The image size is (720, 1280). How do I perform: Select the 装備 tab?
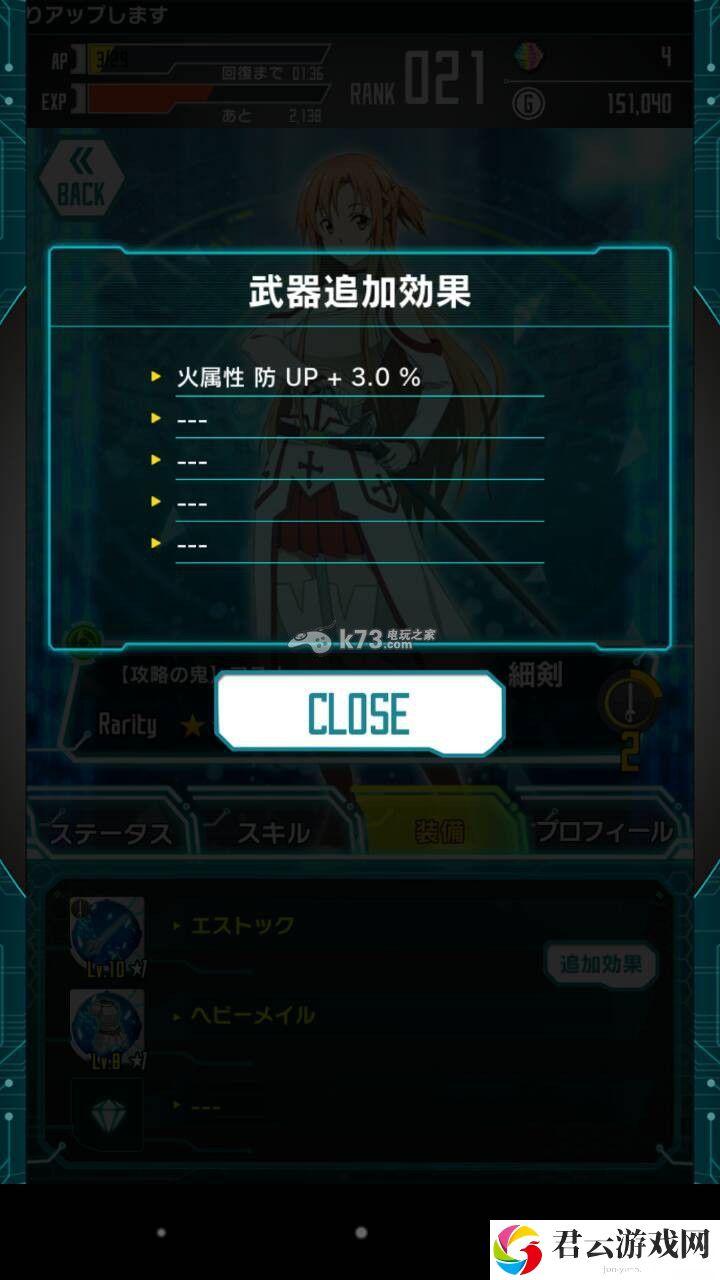click(440, 830)
